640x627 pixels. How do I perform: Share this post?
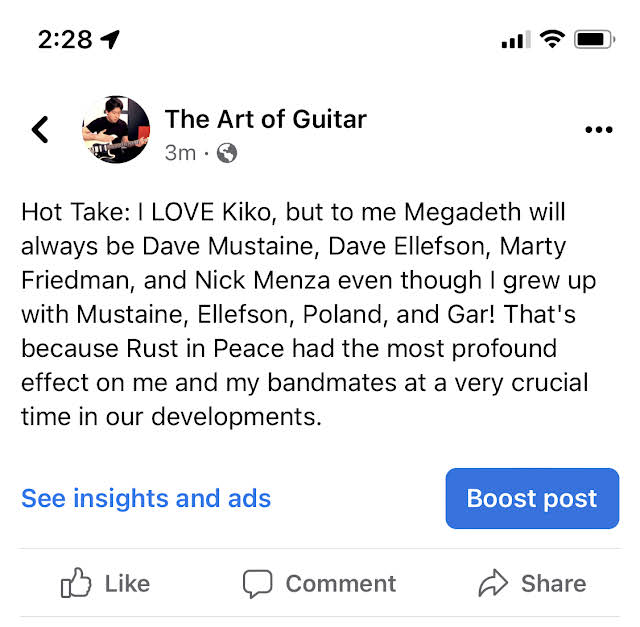point(532,583)
